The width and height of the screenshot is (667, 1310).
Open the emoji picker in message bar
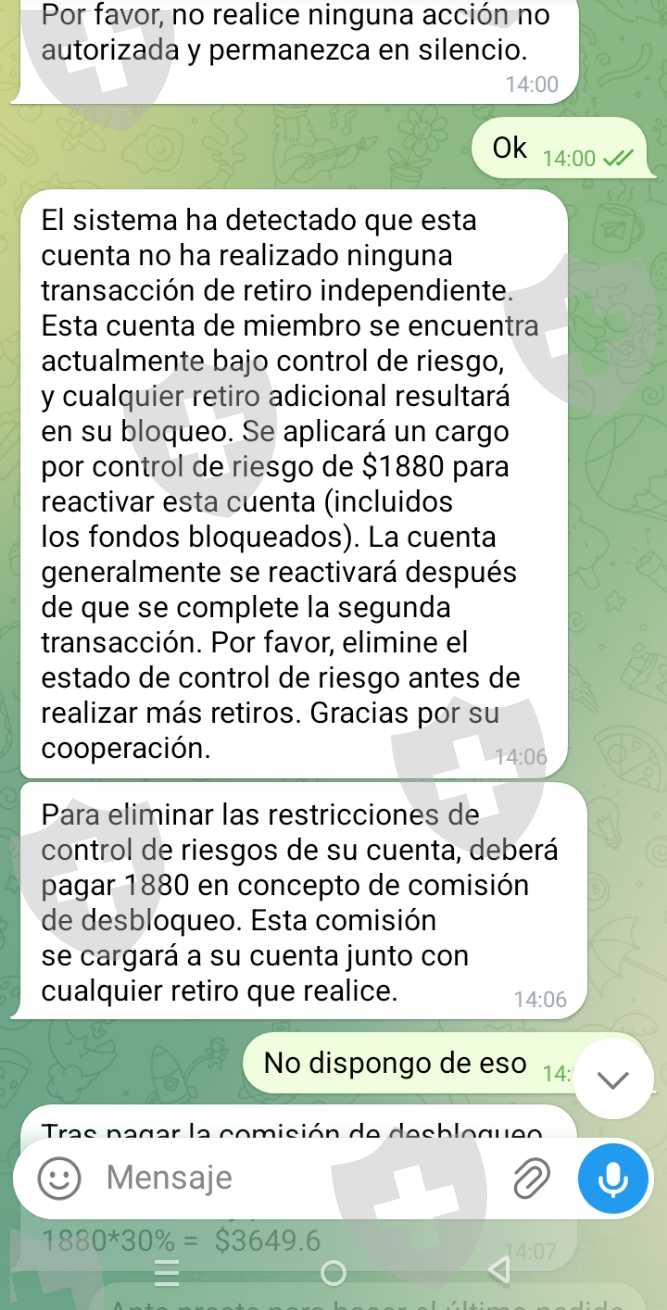tap(60, 1178)
